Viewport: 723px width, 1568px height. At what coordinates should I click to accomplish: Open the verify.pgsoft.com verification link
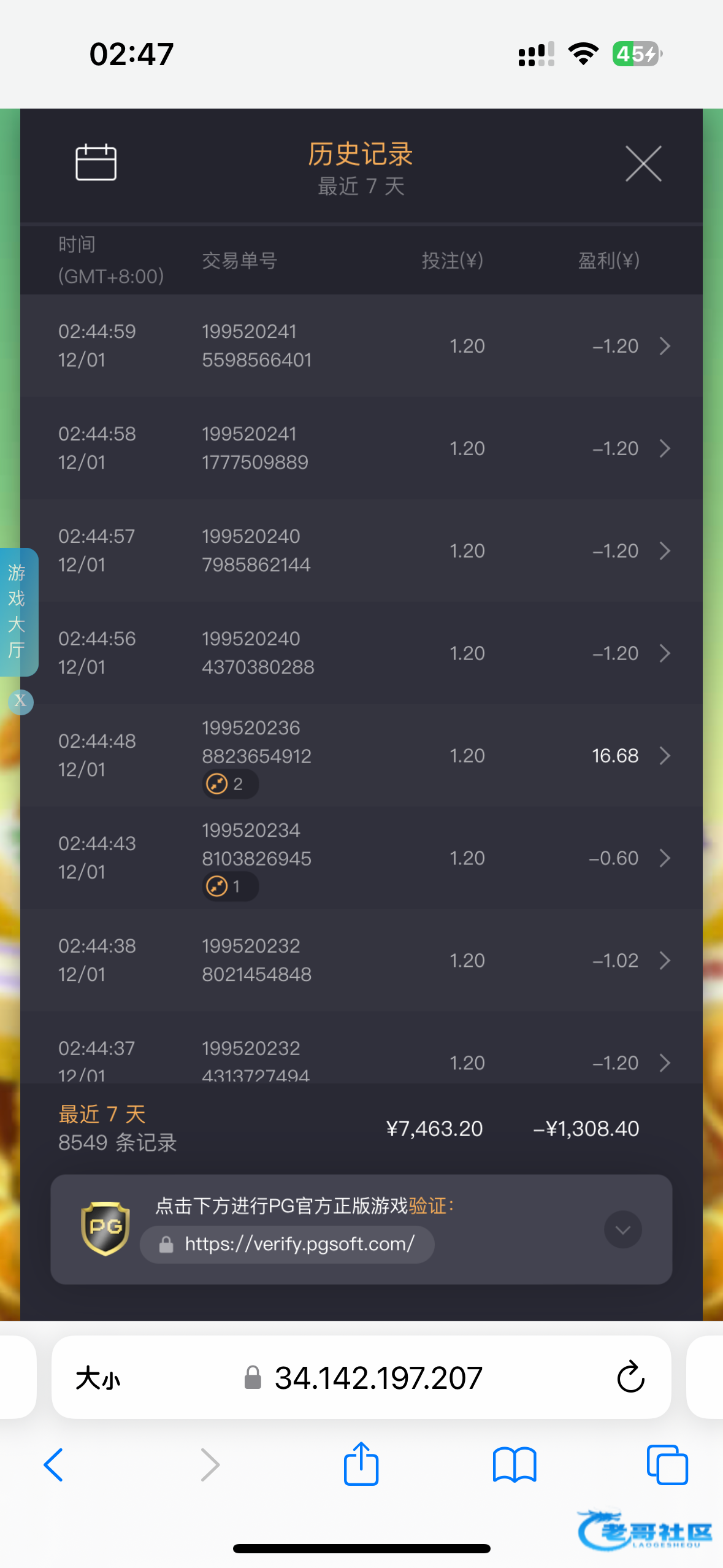click(x=288, y=1244)
